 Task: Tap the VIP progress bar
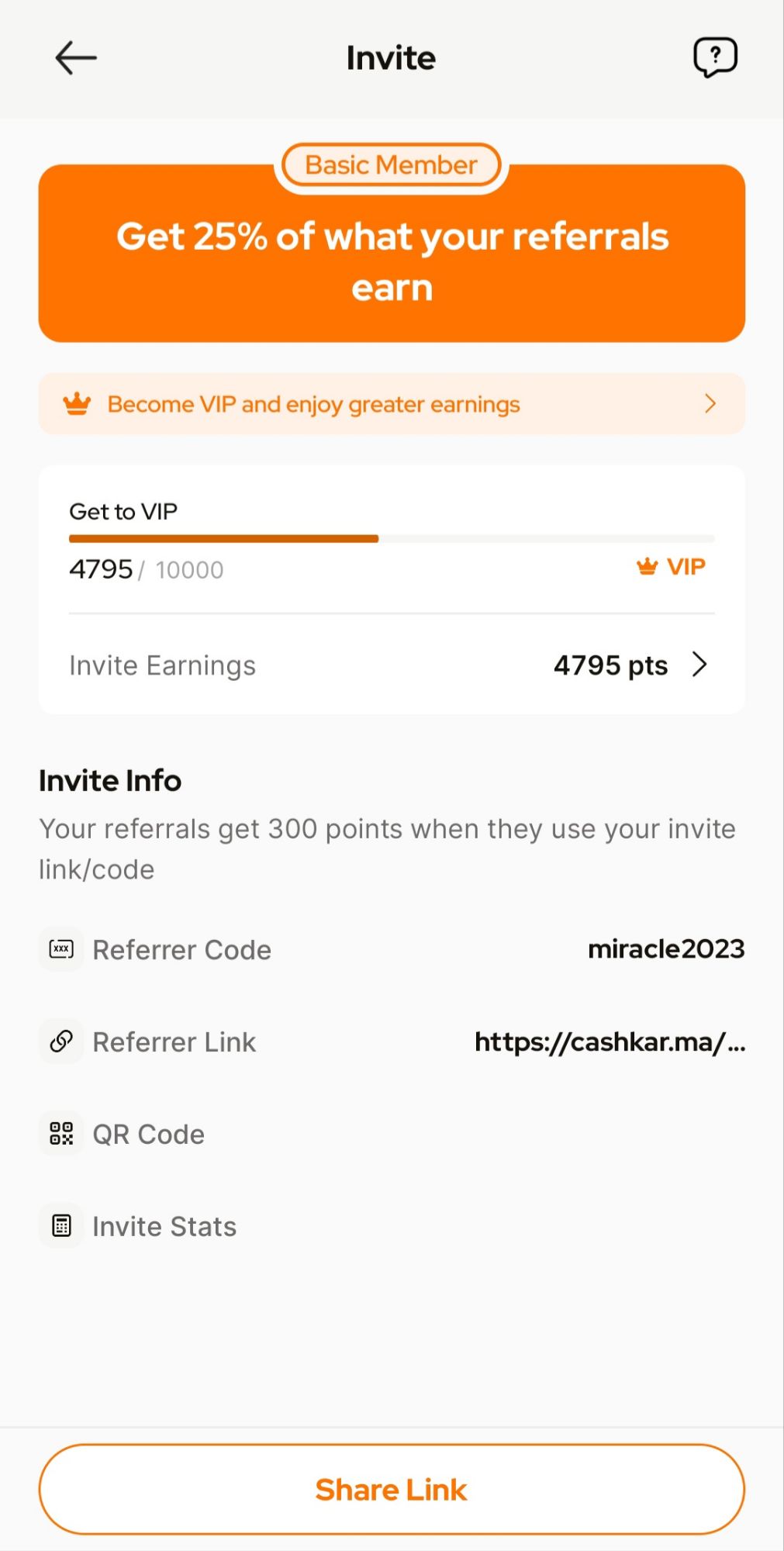click(x=391, y=537)
